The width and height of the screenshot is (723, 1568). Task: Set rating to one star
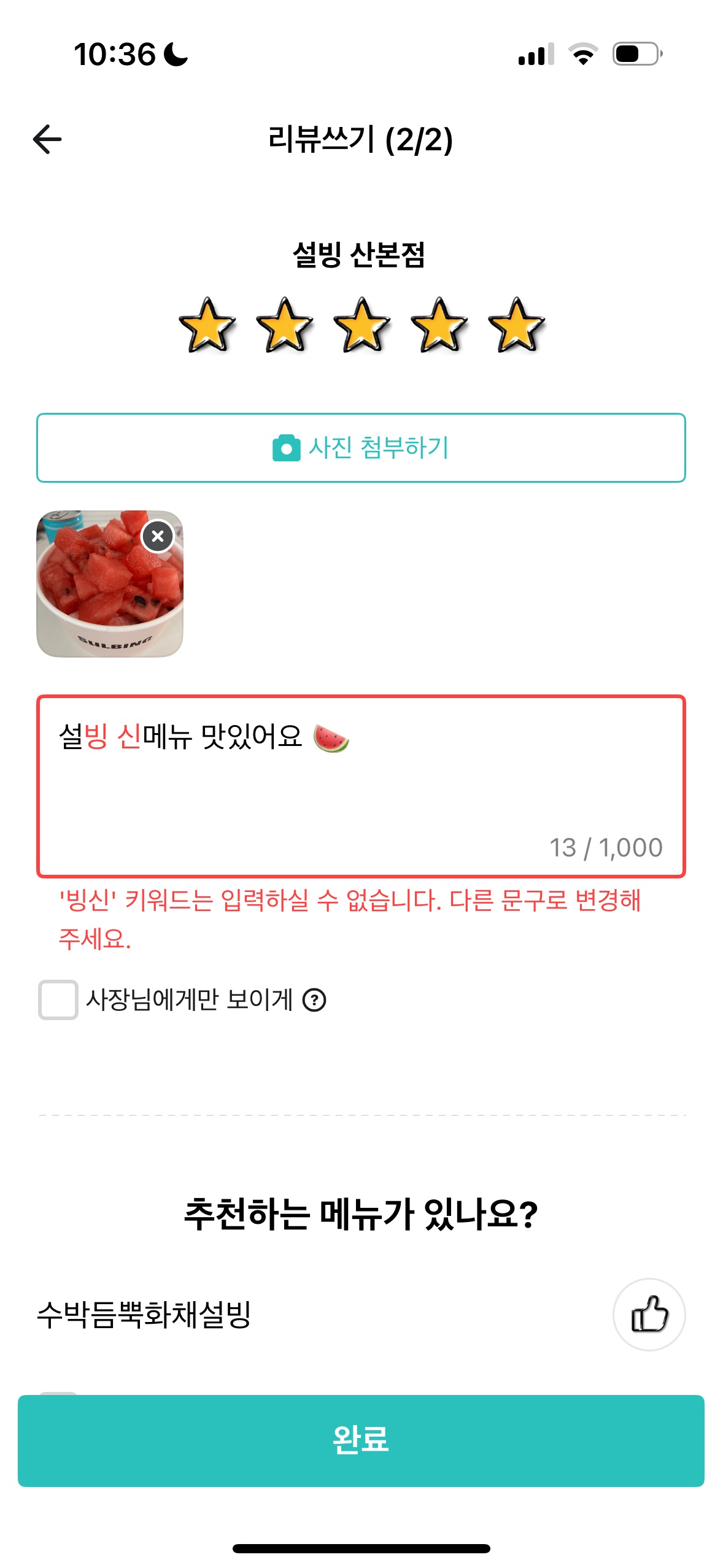click(x=207, y=325)
